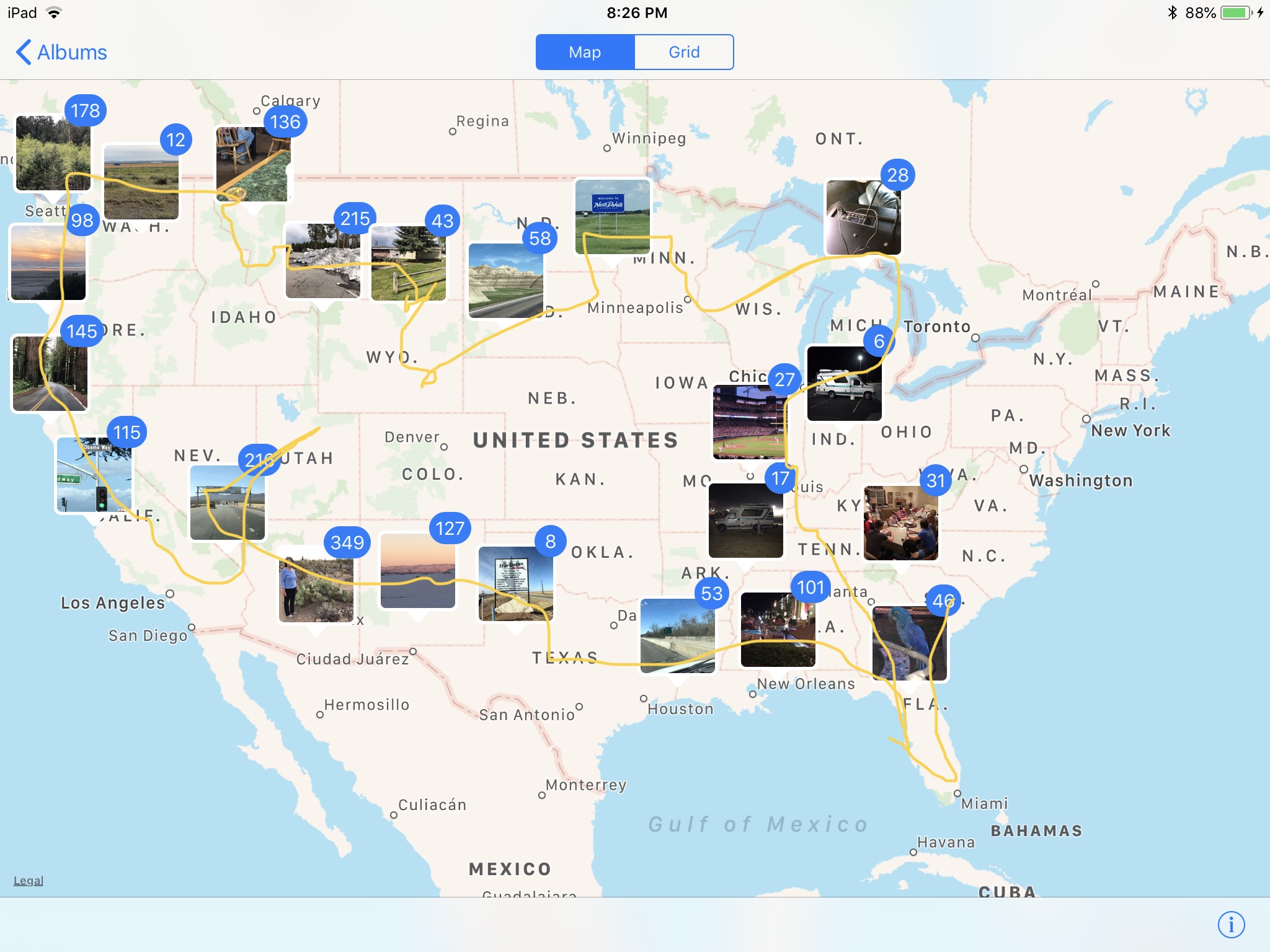The width and height of the screenshot is (1270, 952).
Task: Open the 136-photo cluster near Calgary
Action: pos(253,164)
